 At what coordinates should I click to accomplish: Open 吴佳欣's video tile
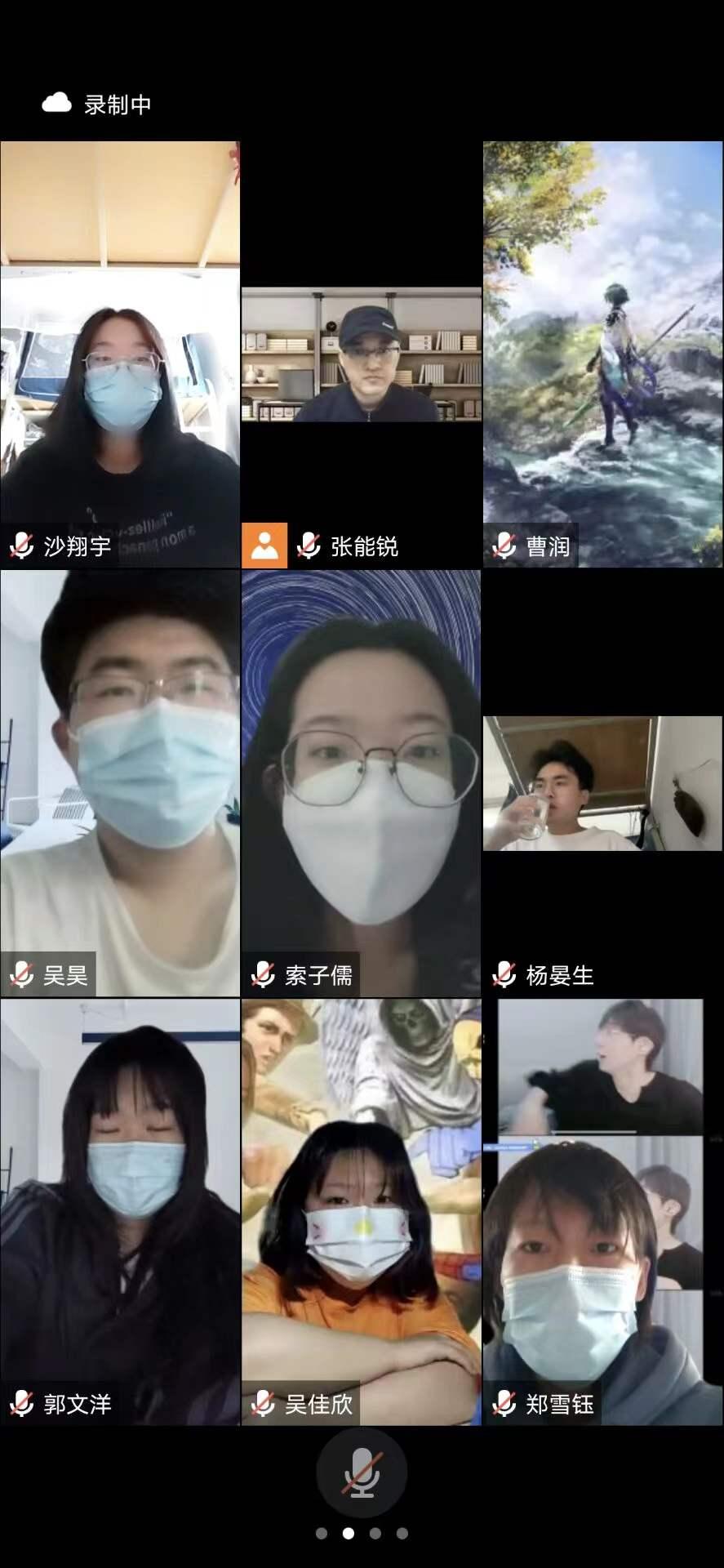(361, 1211)
